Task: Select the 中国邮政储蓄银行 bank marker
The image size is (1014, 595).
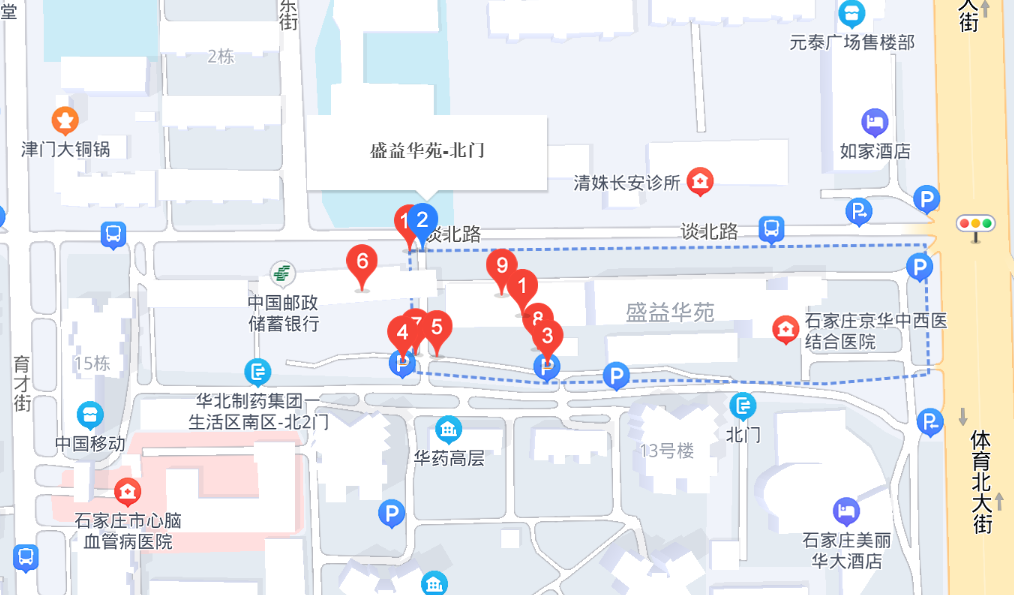Action: tap(283, 271)
